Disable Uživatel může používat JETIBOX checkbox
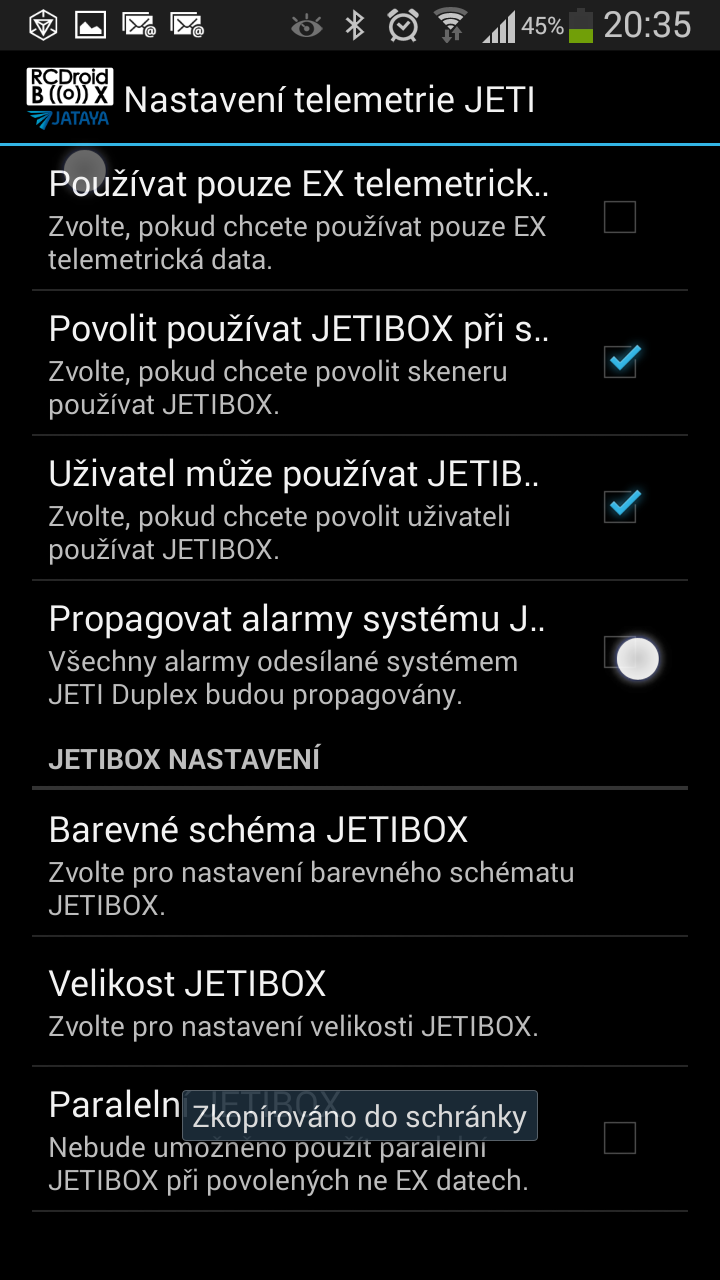720x1280 pixels. (620, 507)
